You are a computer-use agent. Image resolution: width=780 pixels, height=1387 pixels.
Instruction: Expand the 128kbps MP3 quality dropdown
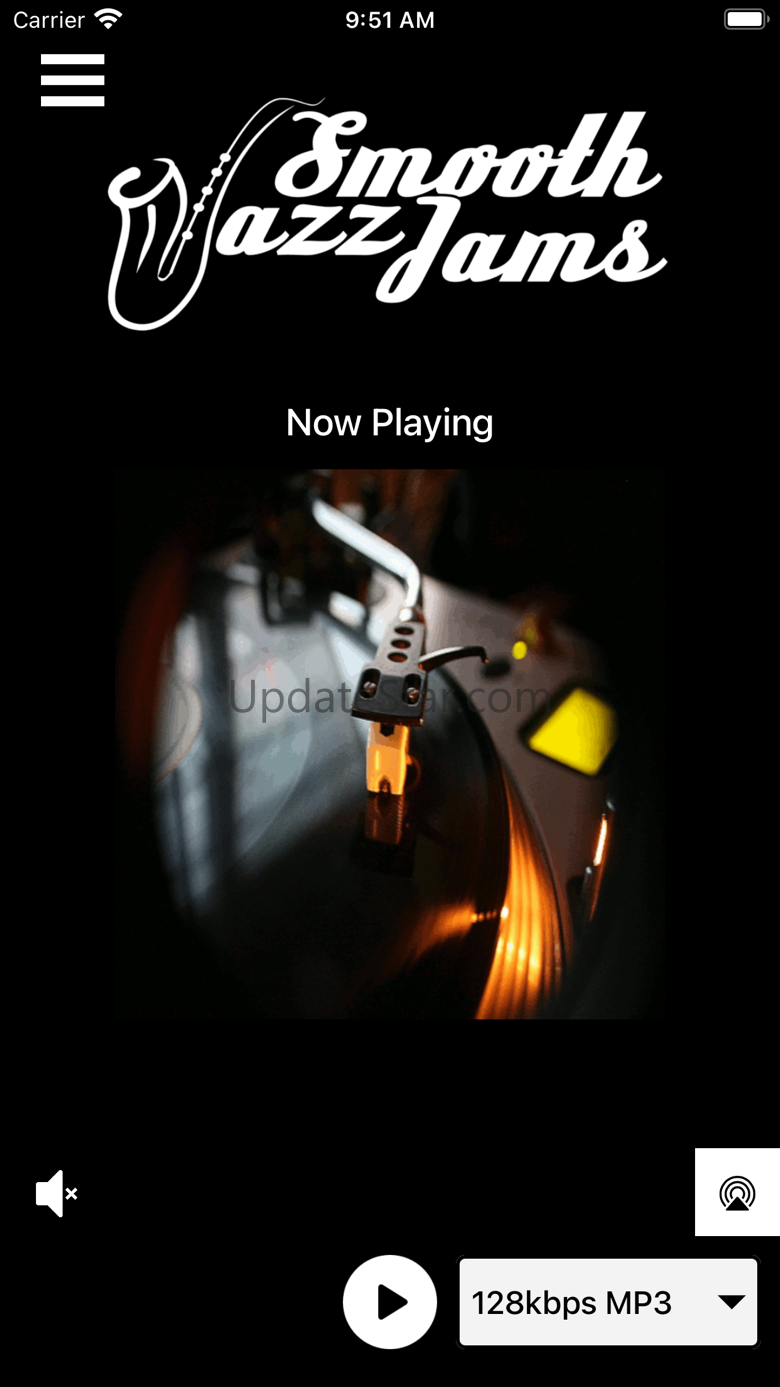pyautogui.click(x=608, y=1302)
